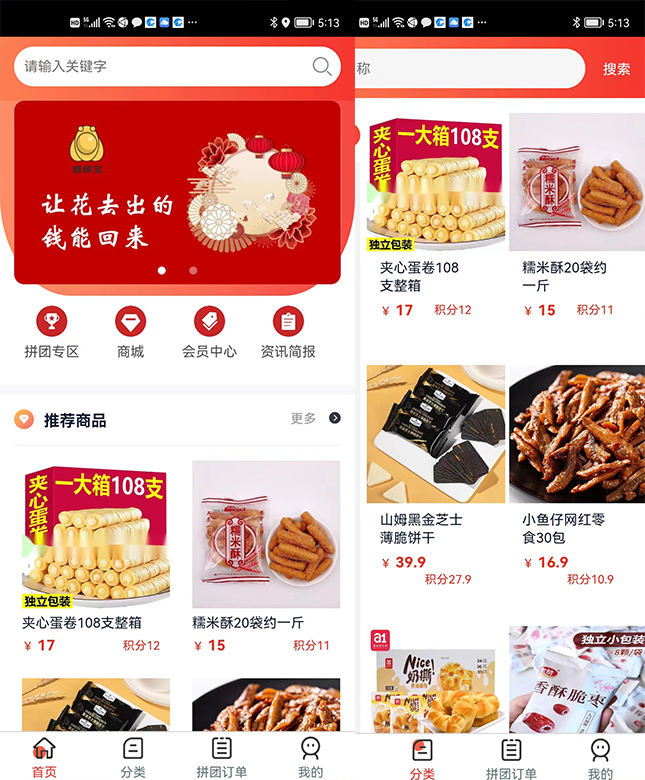Open the 拼团专区 shortcut
The image size is (645, 780).
click(51, 332)
